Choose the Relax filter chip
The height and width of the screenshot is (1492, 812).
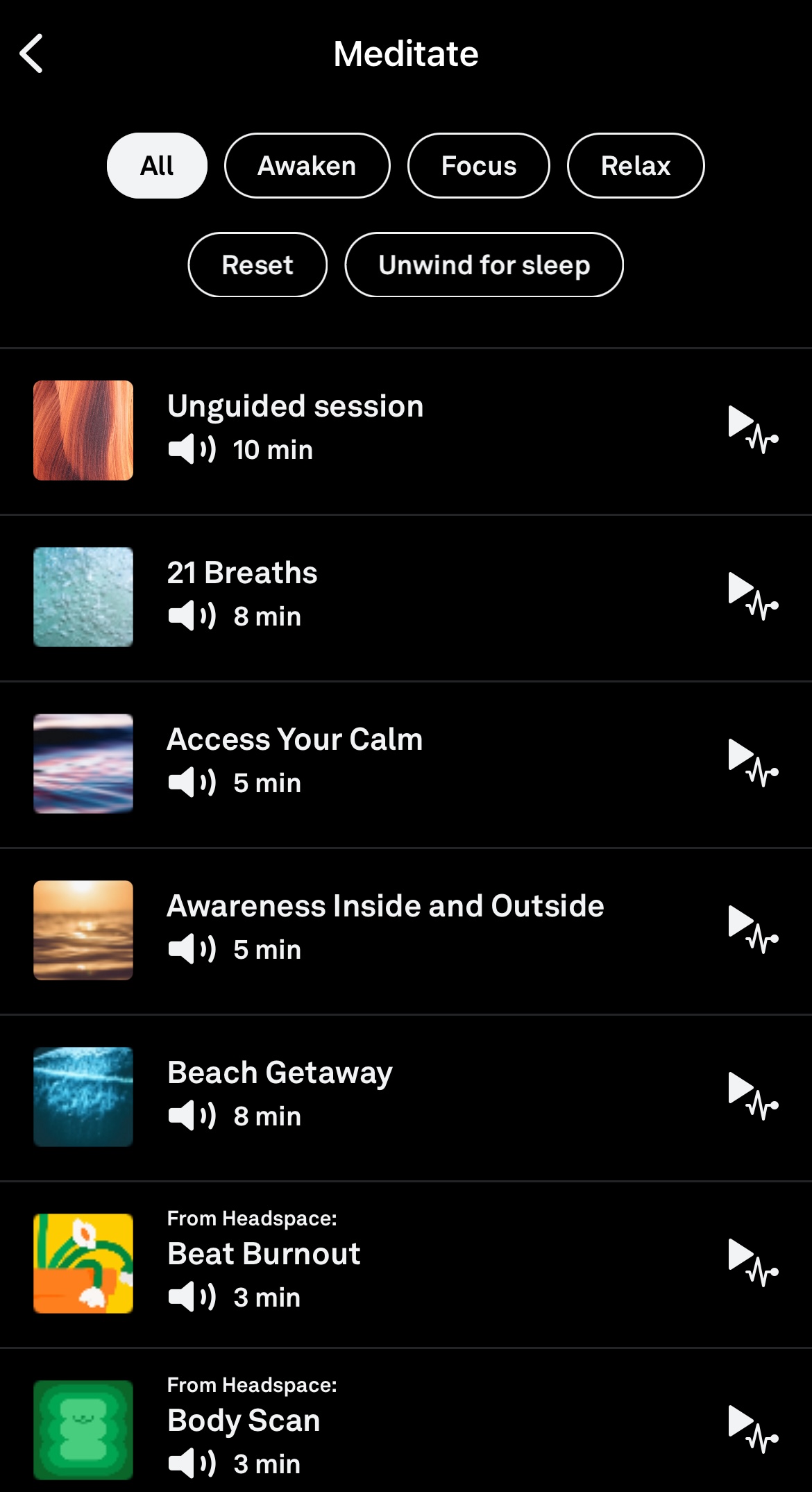(x=635, y=166)
